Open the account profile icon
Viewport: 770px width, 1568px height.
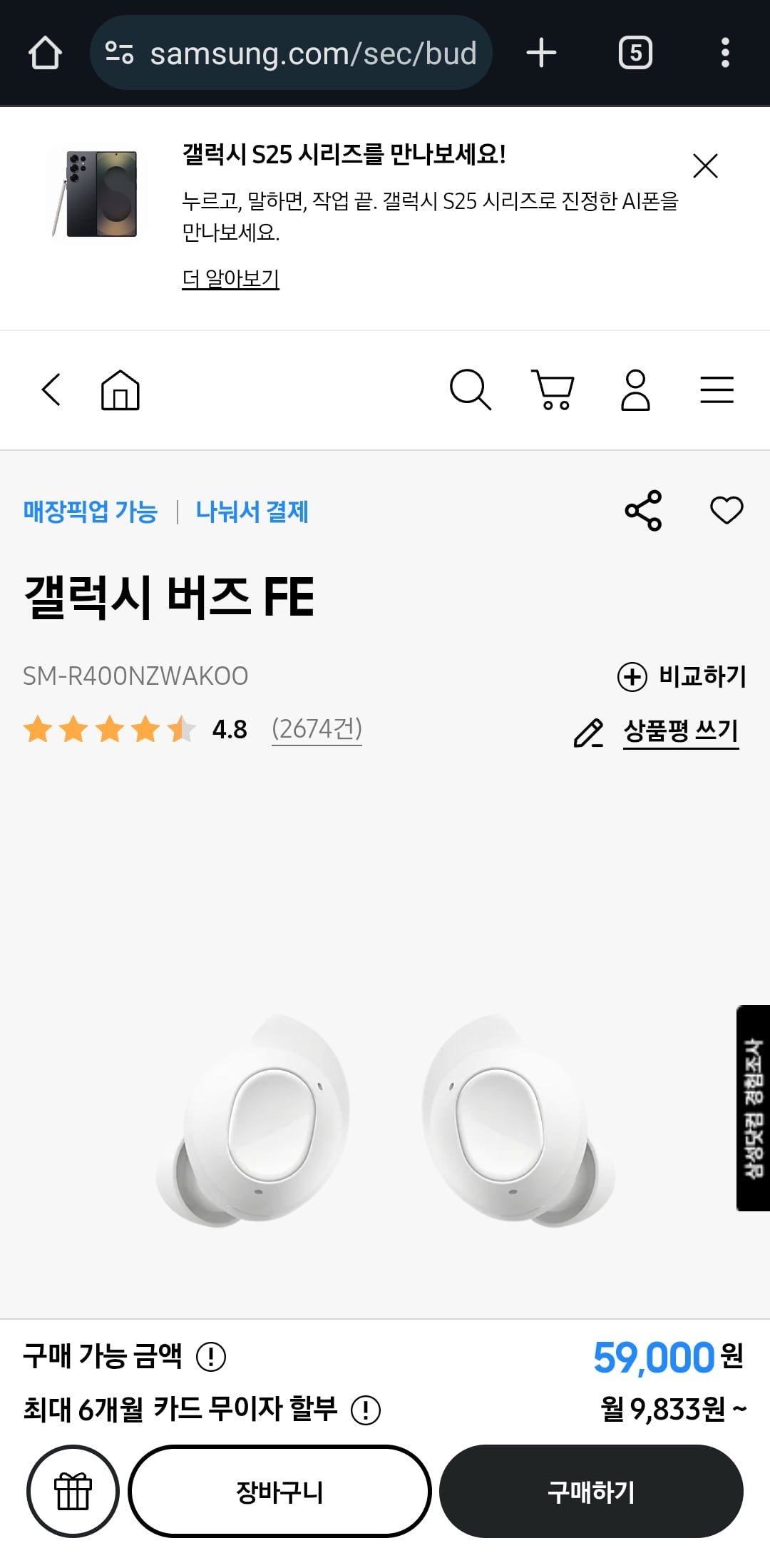point(635,390)
